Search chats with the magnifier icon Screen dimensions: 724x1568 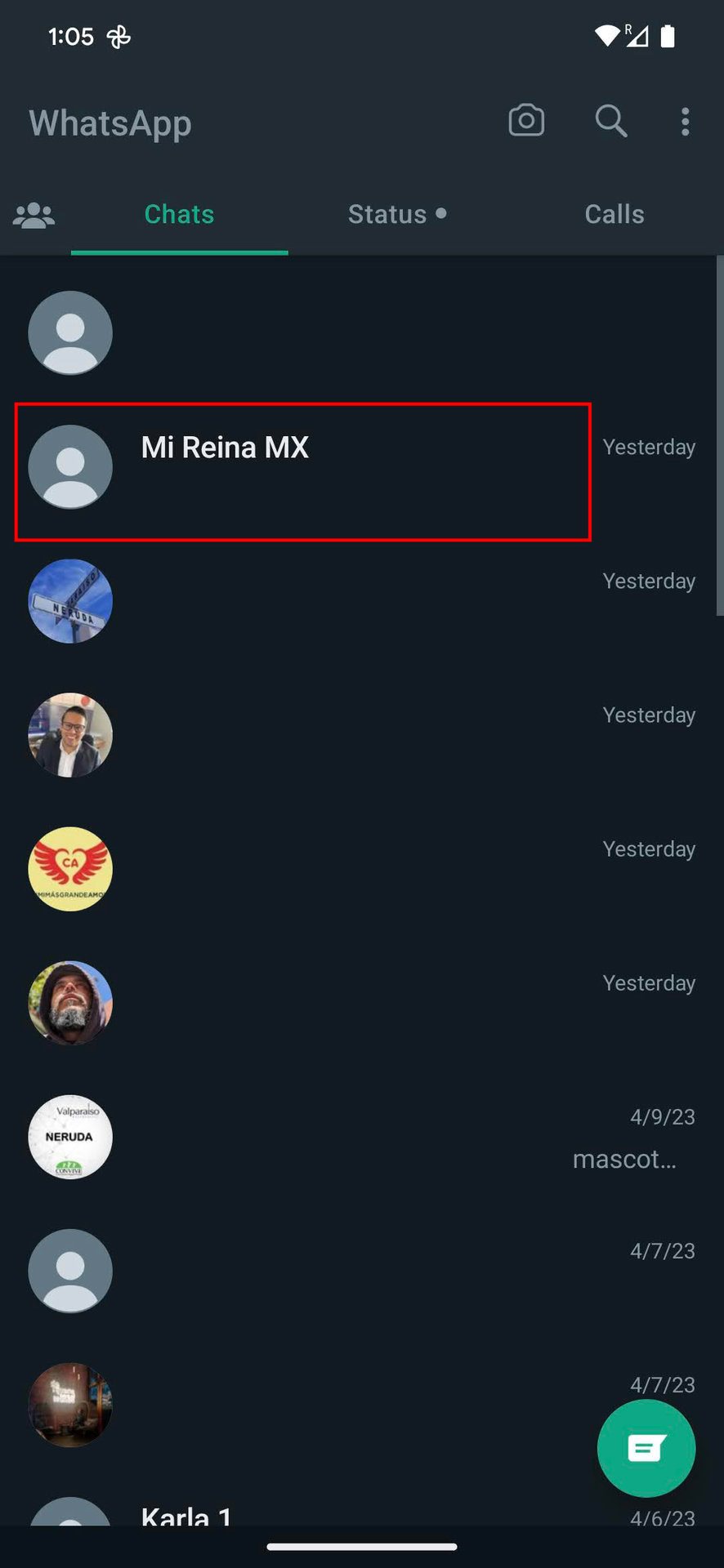coord(610,121)
